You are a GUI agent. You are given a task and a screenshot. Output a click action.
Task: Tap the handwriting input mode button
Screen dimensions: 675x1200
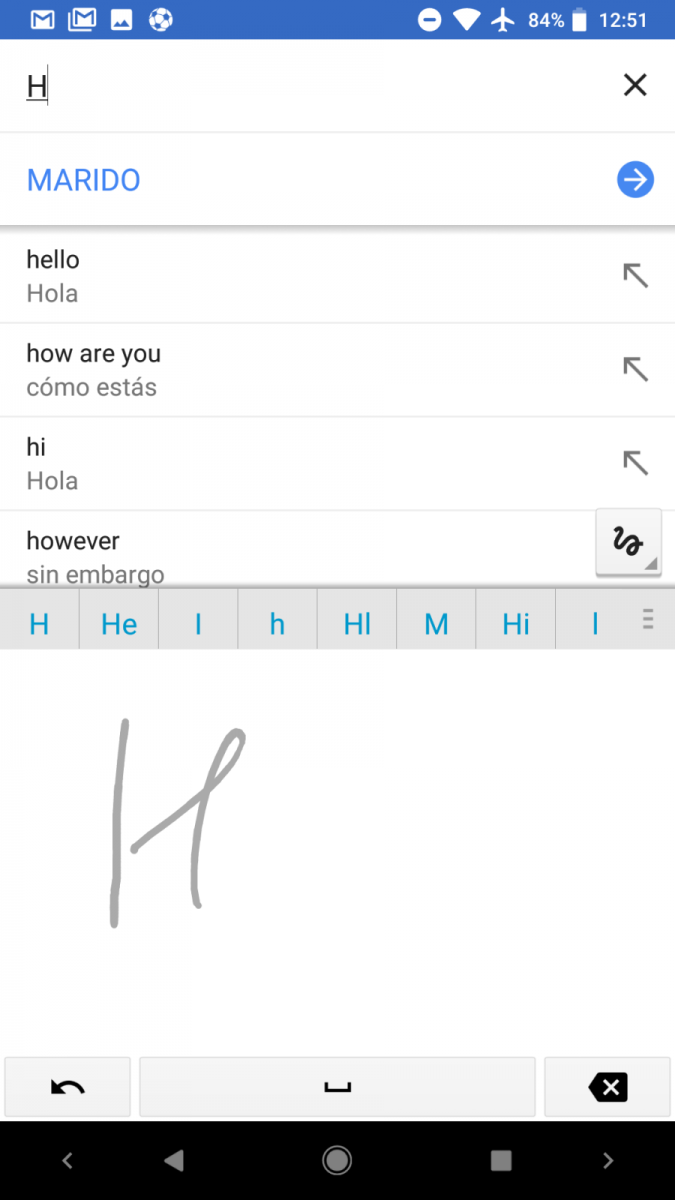click(629, 542)
